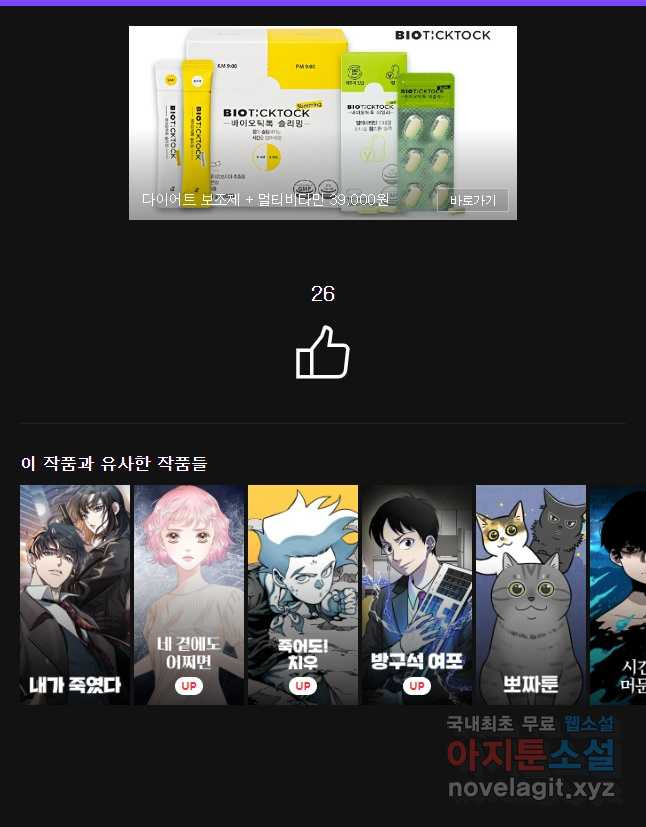Open the webtoon 내가 죽였다

click(75, 594)
